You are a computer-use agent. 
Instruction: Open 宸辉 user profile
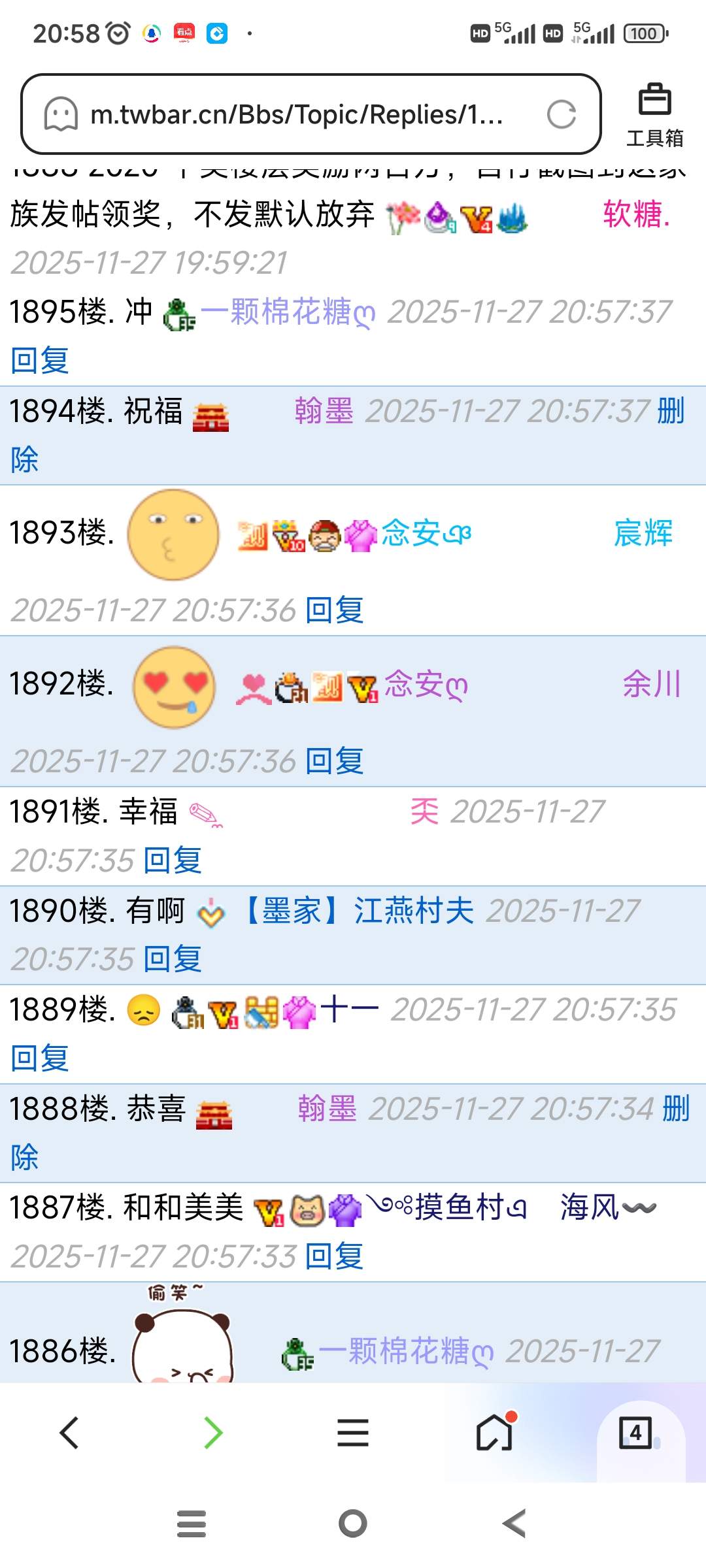(x=643, y=533)
